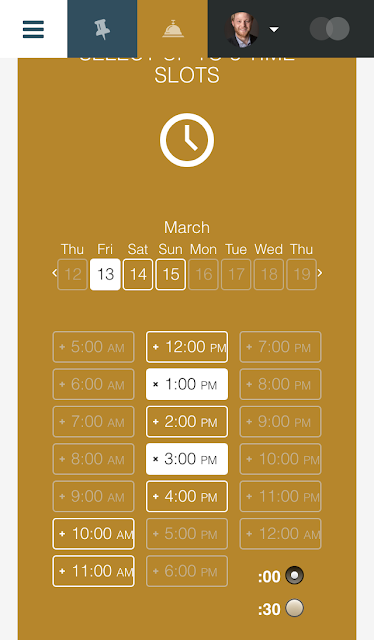
Task: Deselect the 3:00 PM time slot
Action: point(187,459)
